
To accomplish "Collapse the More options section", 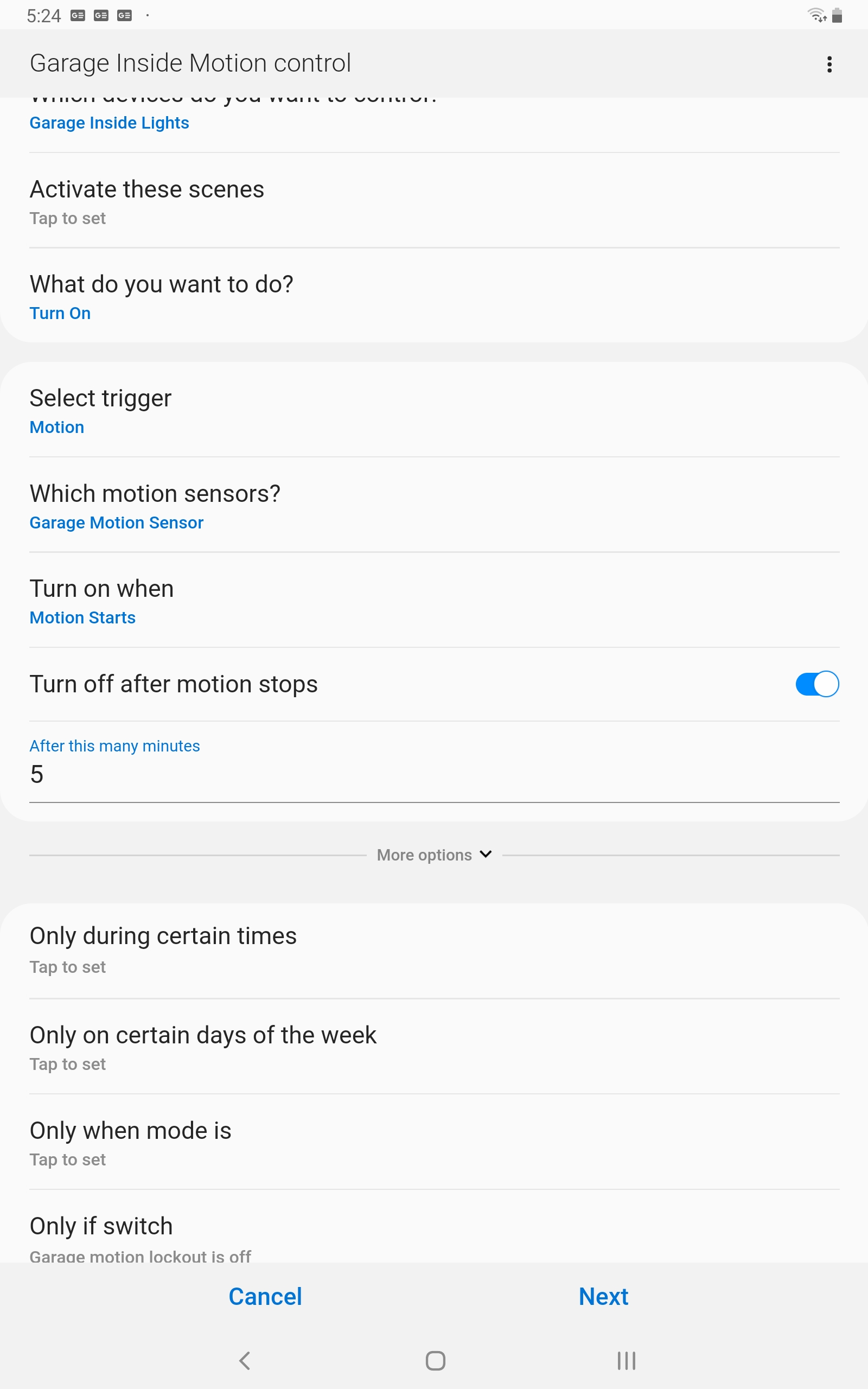I will tap(434, 855).
